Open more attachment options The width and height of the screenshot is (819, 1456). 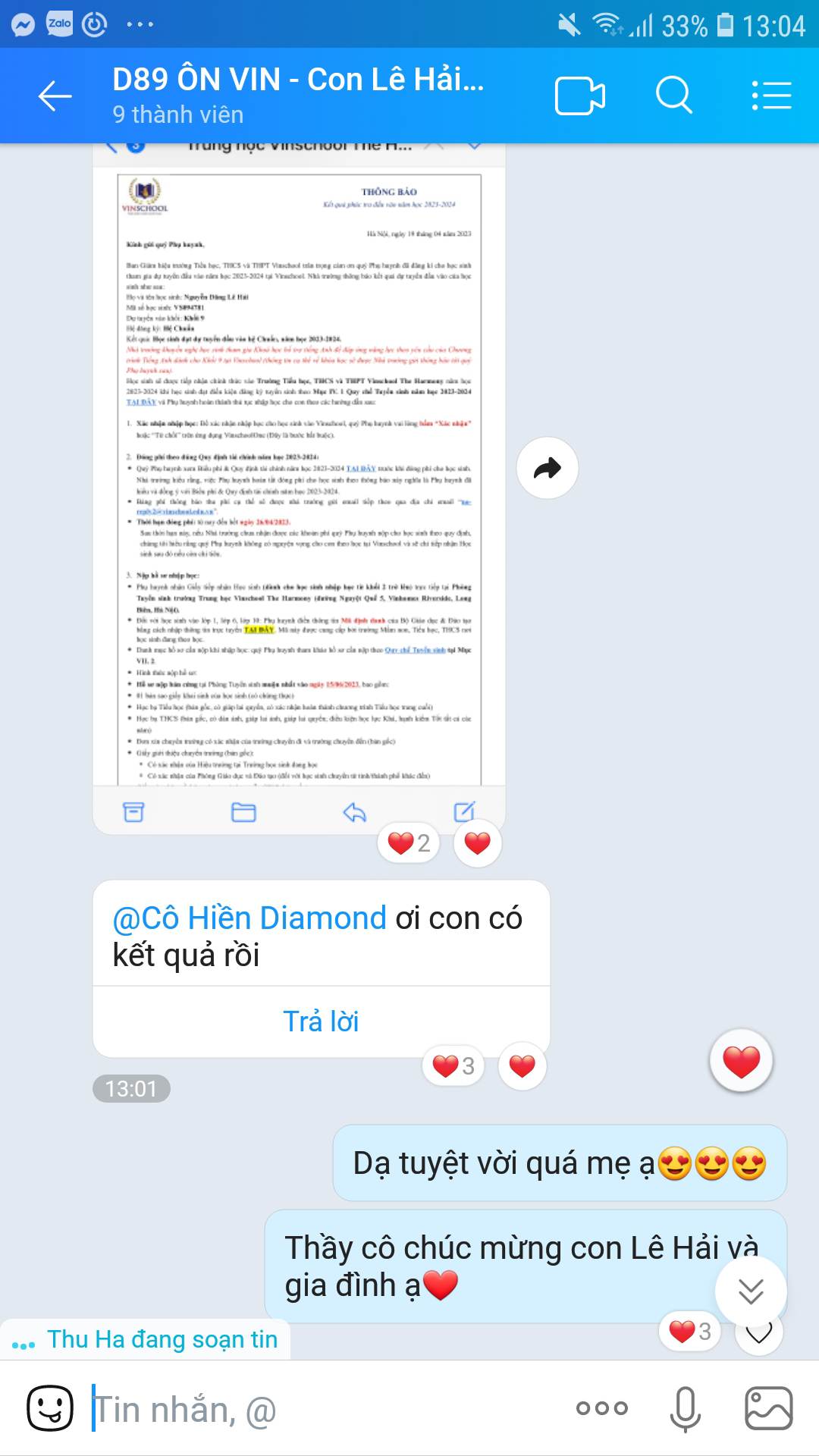(x=602, y=1408)
